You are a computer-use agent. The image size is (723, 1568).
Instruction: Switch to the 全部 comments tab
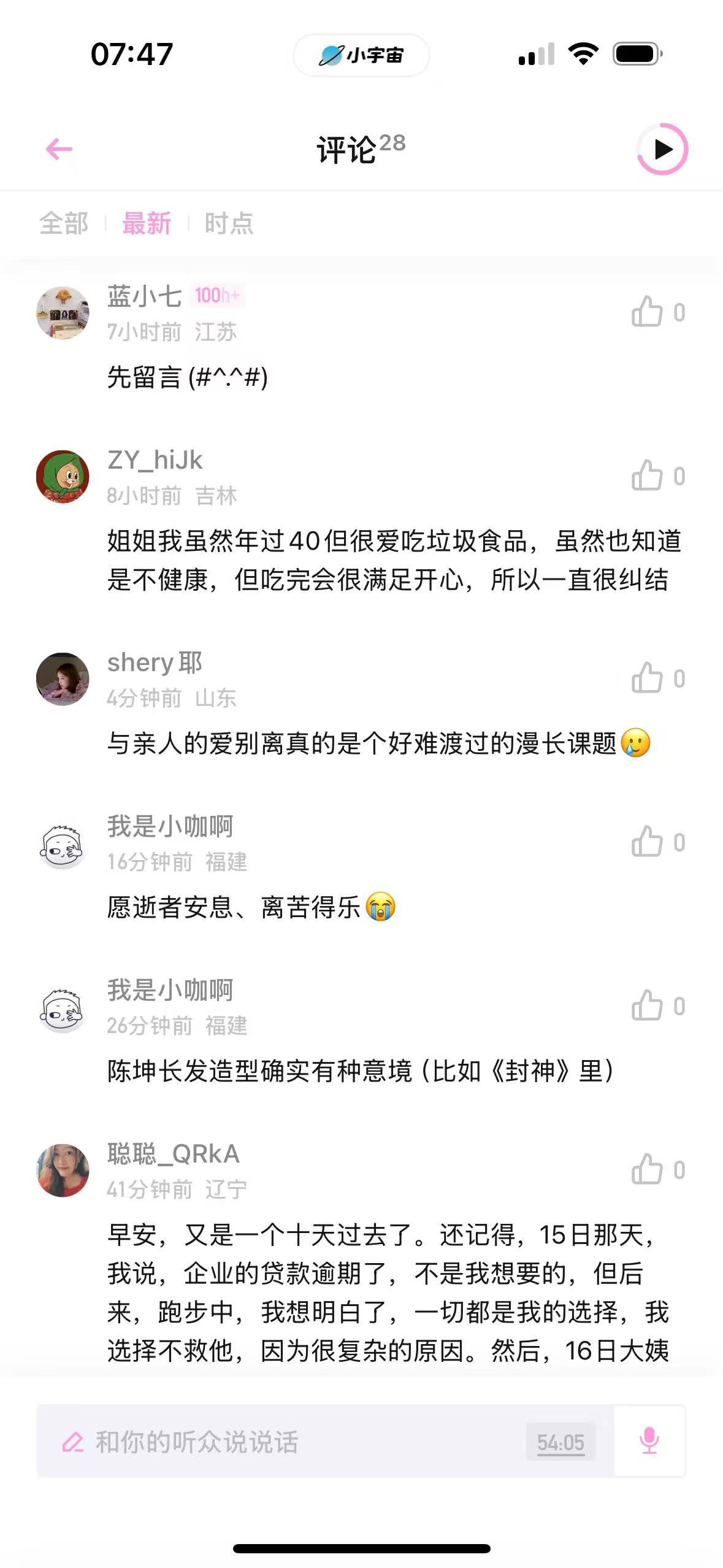click(64, 223)
